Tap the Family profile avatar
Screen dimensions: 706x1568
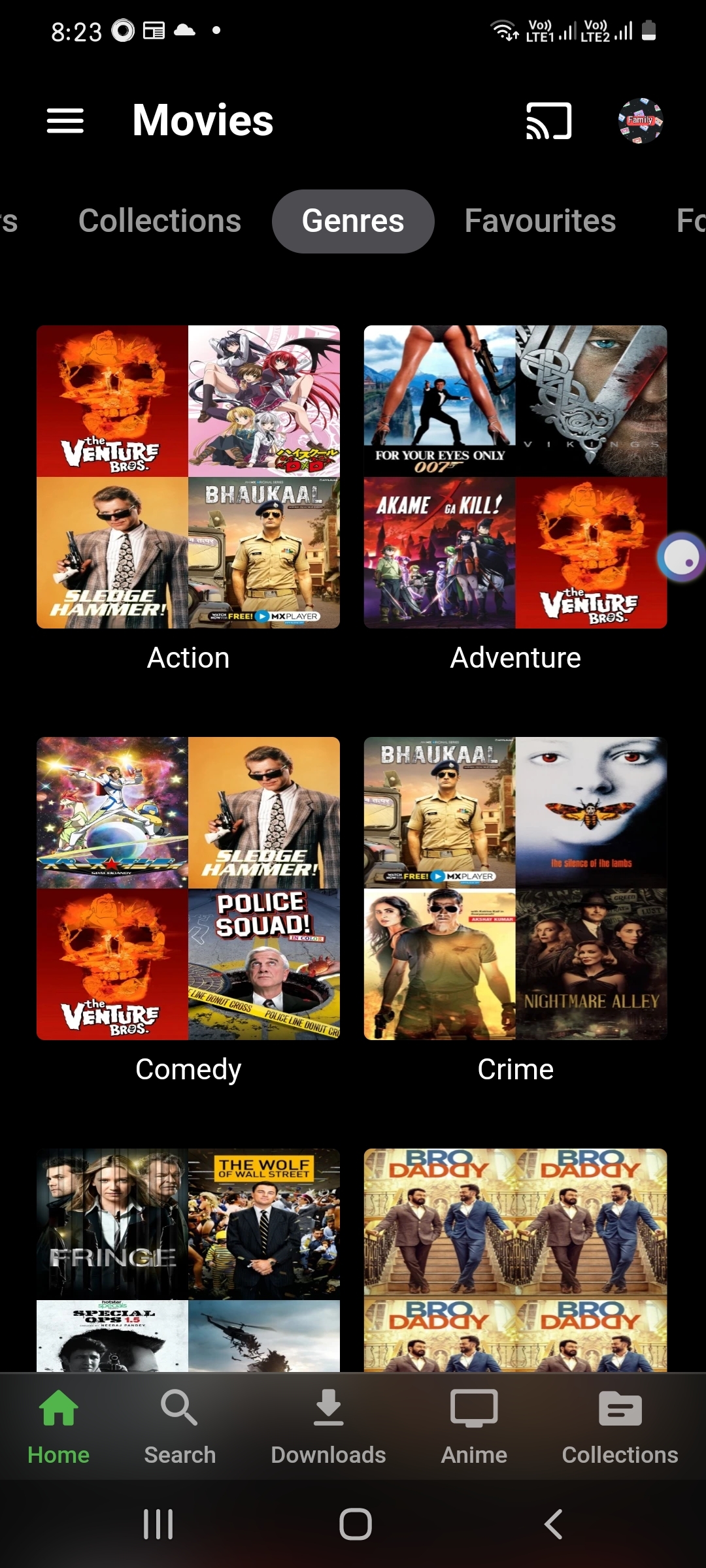point(640,120)
